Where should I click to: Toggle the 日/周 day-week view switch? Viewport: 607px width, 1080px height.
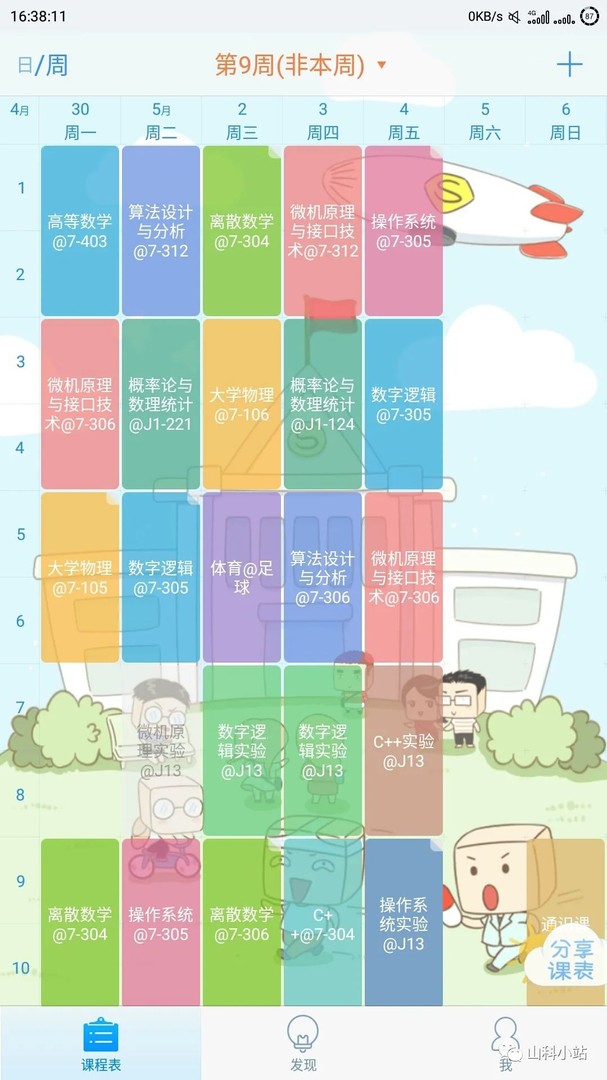pos(42,65)
